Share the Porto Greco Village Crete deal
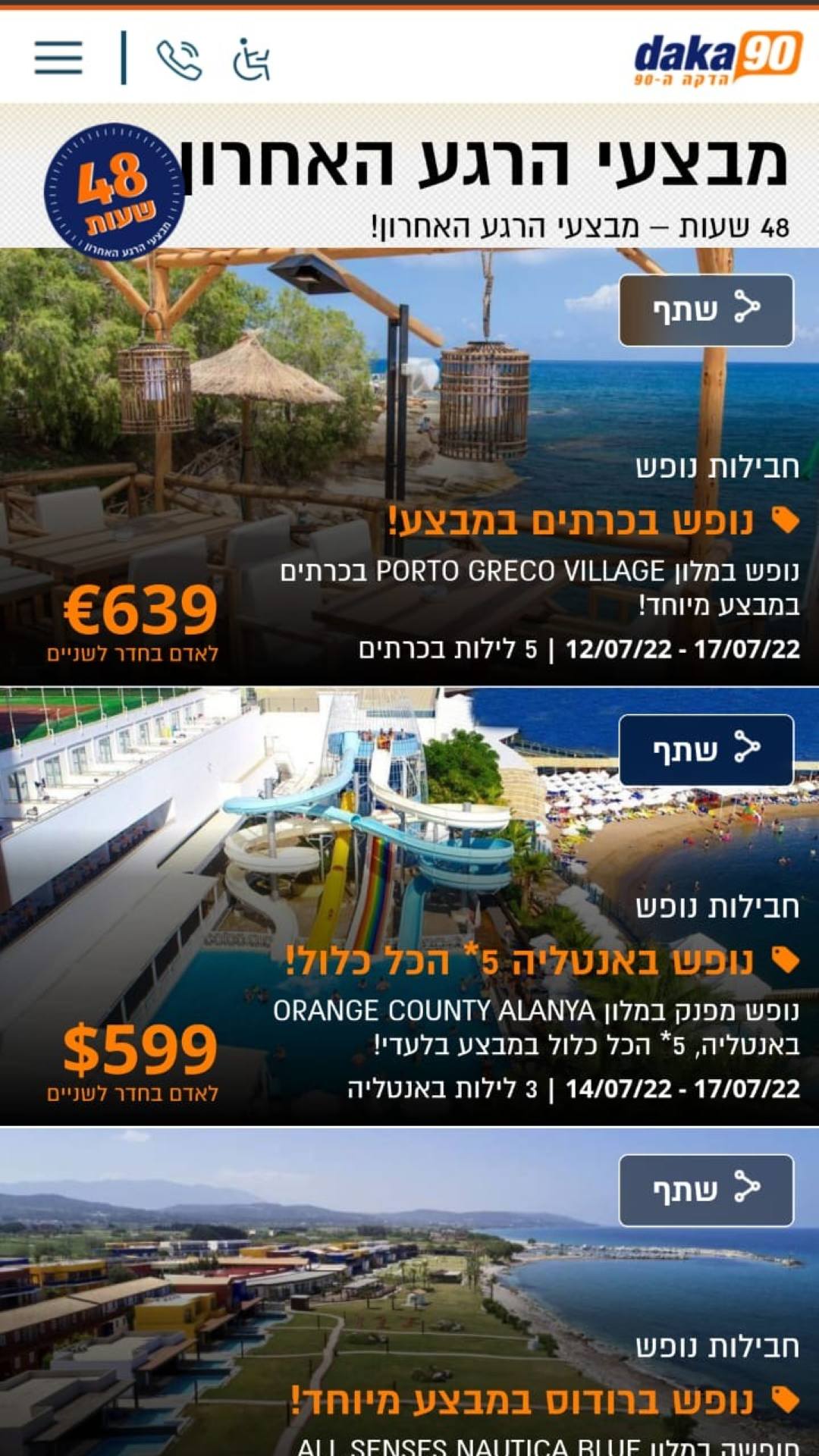Image resolution: width=819 pixels, height=1456 pixels. pos(706,310)
